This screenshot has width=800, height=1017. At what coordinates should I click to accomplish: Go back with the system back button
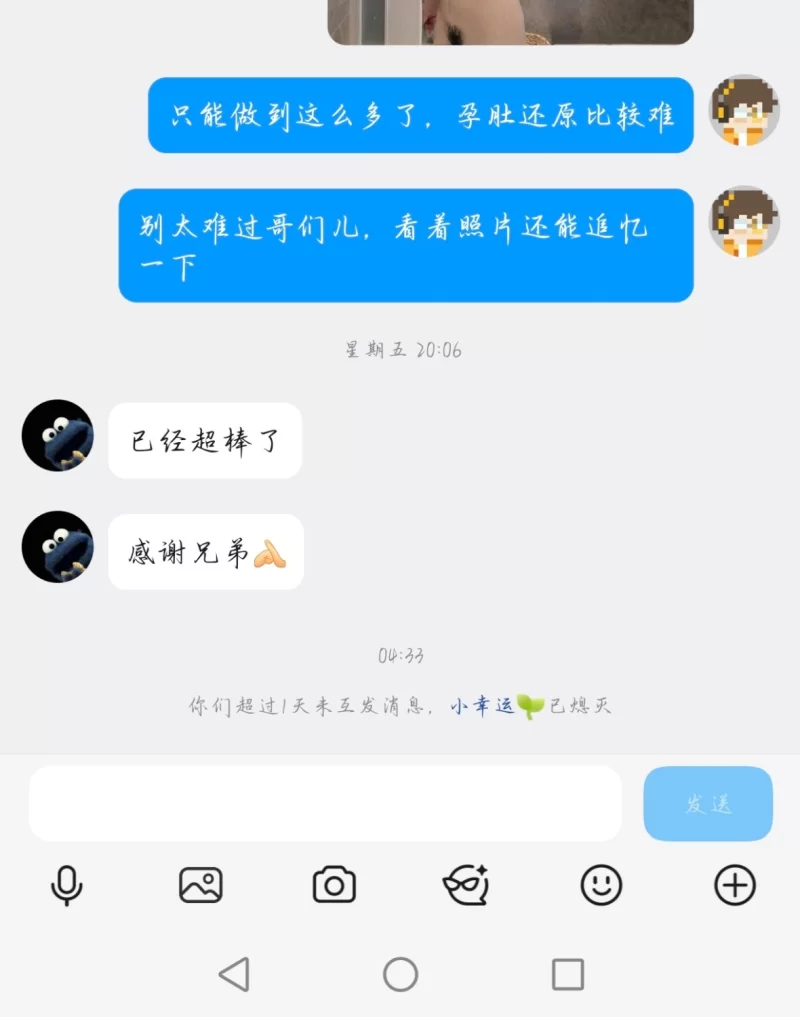[234, 974]
